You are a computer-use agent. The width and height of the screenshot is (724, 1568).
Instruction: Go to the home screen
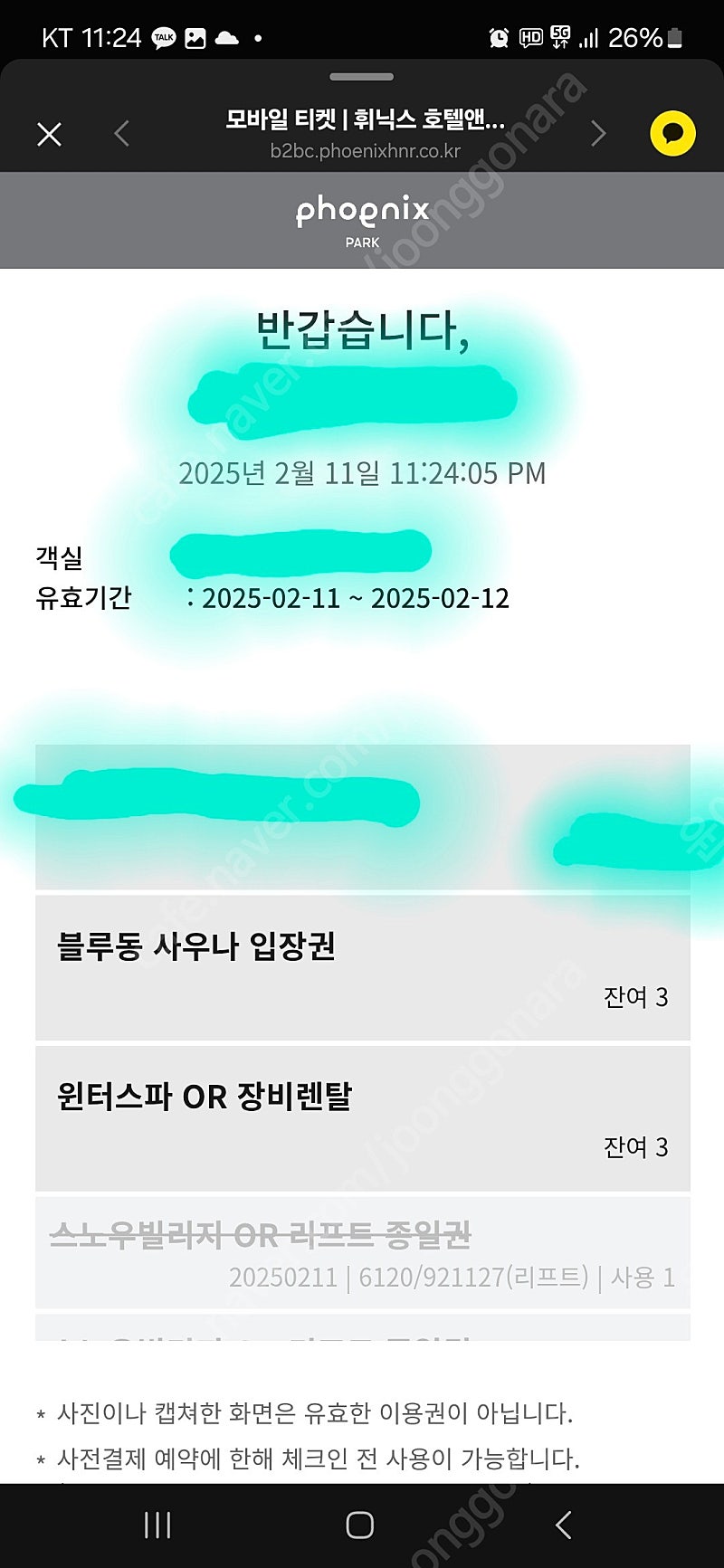[x=360, y=1525]
